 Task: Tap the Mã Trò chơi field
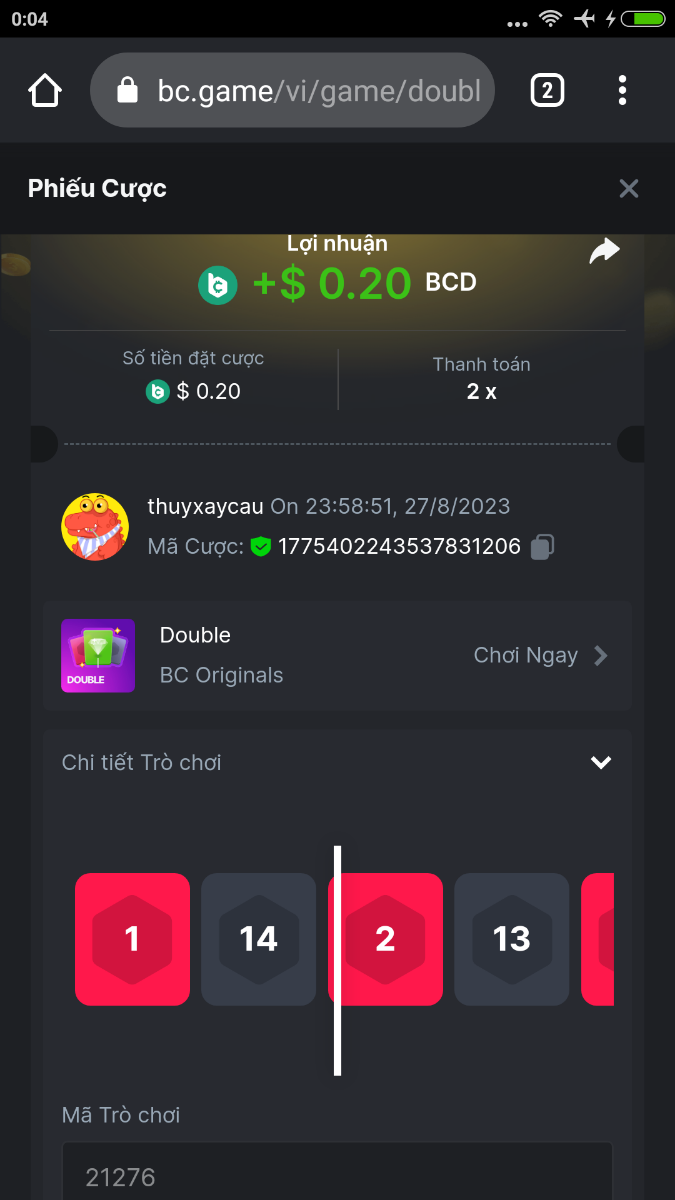337,1176
